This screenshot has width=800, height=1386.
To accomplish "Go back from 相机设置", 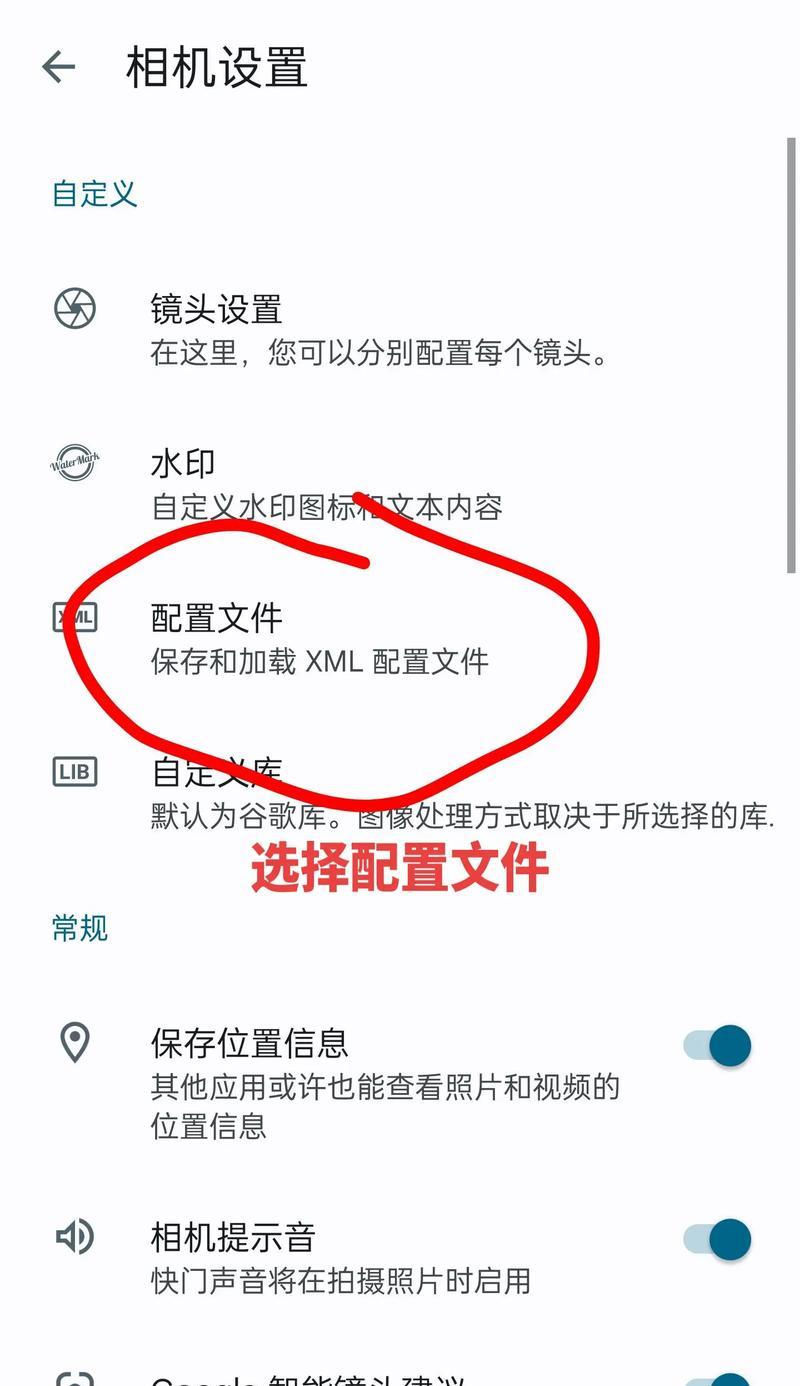I will tap(59, 67).
